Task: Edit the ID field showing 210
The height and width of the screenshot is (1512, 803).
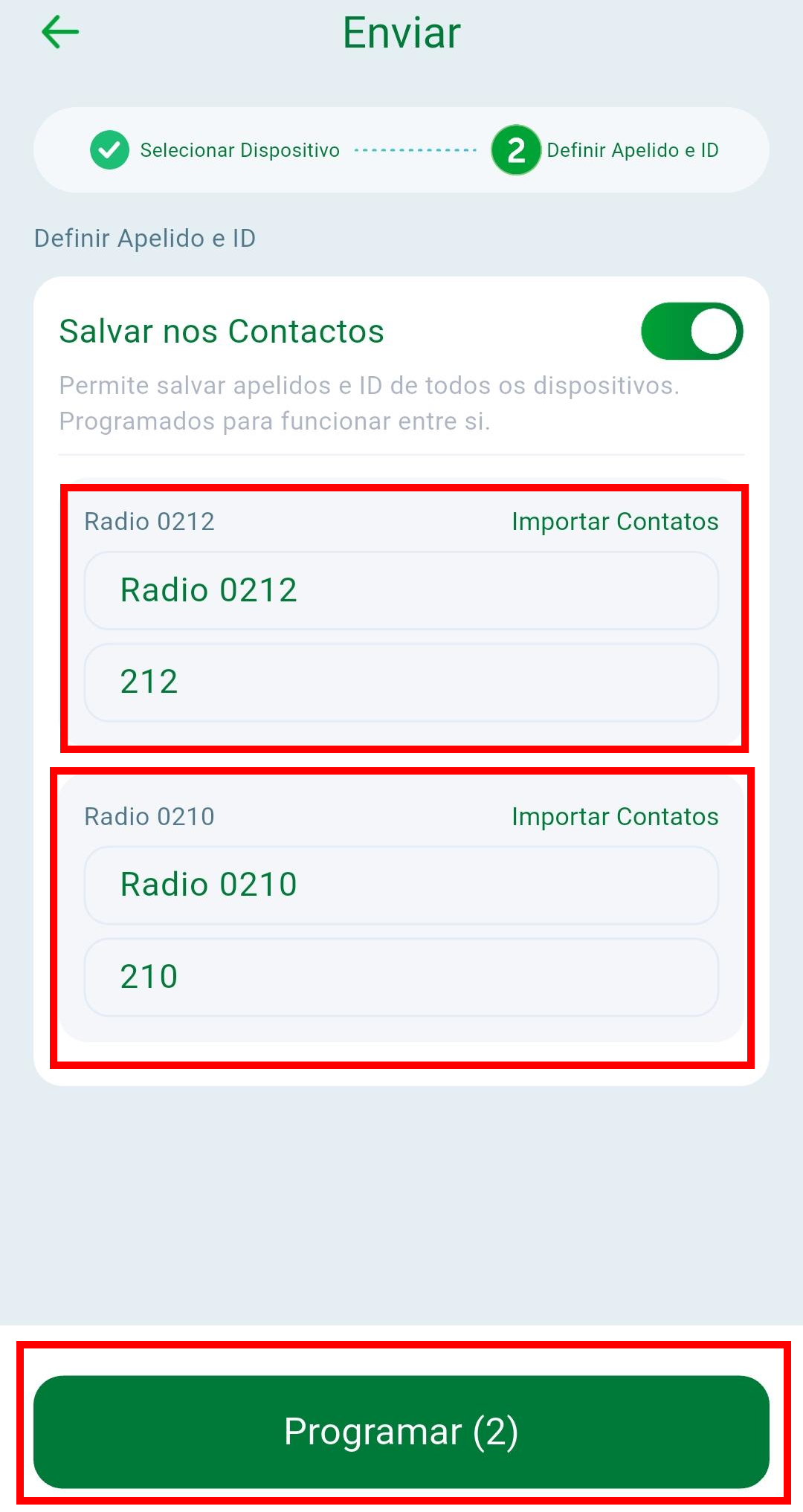Action: [401, 977]
